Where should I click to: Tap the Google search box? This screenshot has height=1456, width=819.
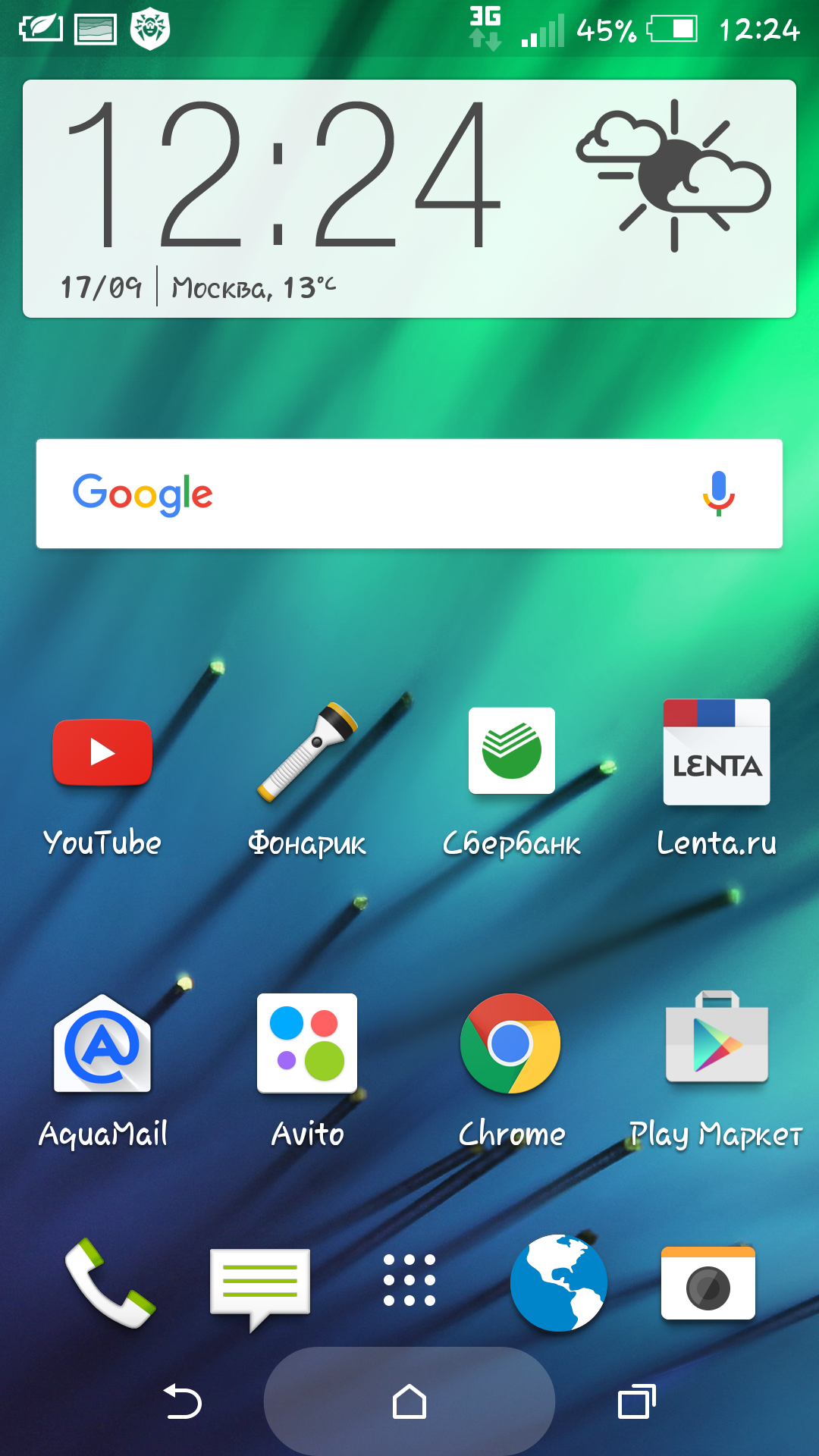click(x=379, y=494)
